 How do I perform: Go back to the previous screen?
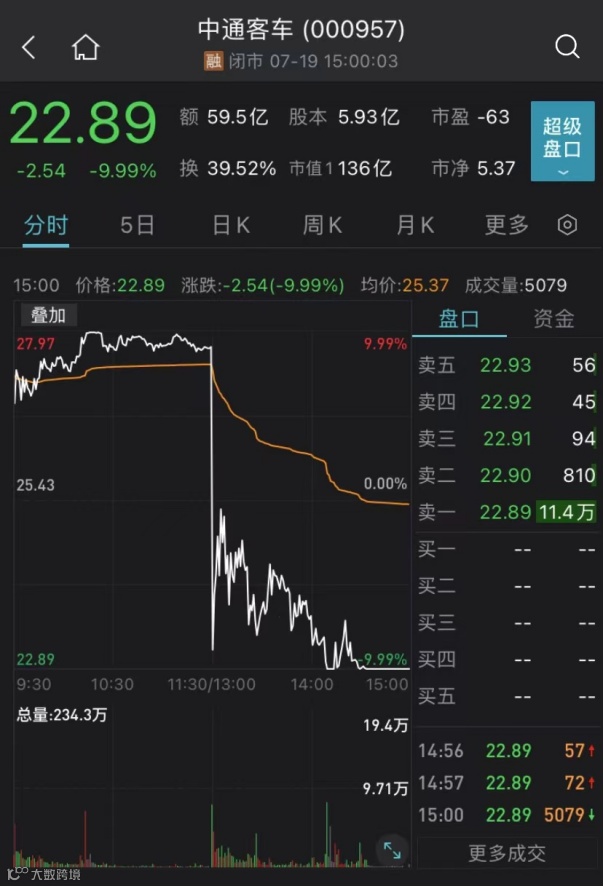coord(28,46)
